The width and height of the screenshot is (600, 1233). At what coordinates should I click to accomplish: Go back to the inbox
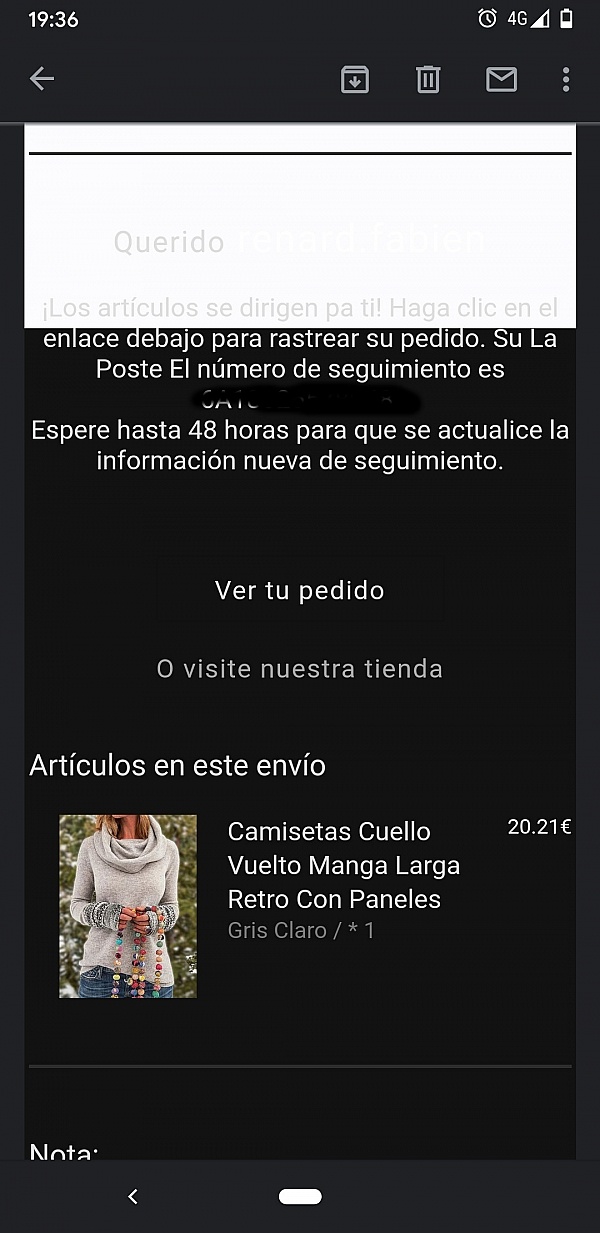click(x=42, y=79)
